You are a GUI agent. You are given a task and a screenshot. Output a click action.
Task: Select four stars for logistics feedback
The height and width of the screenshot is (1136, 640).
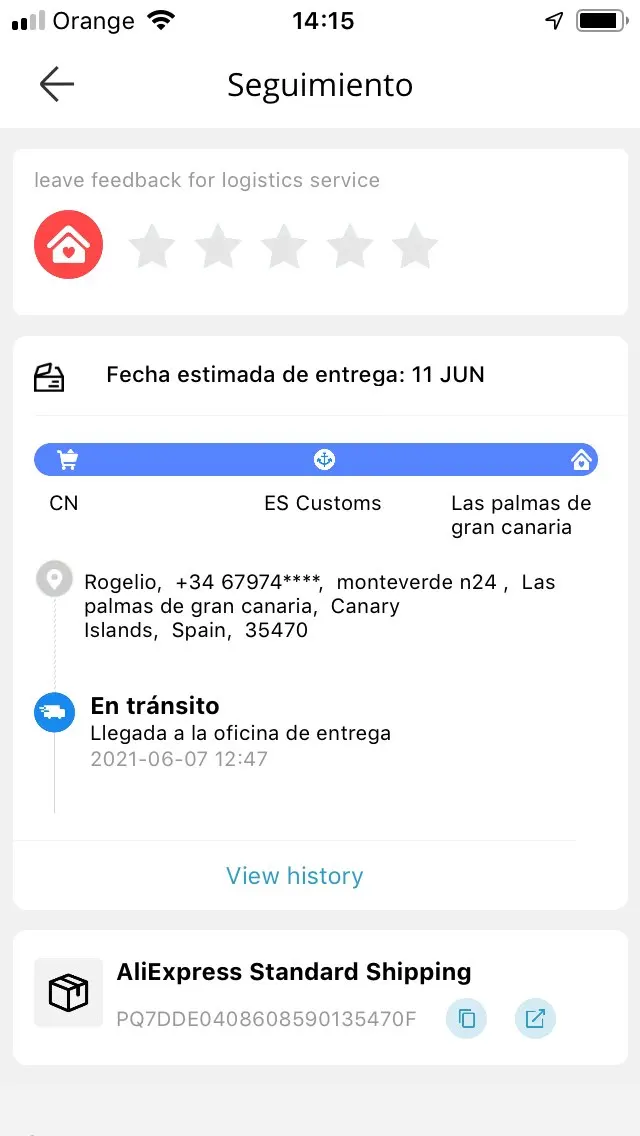click(x=350, y=246)
